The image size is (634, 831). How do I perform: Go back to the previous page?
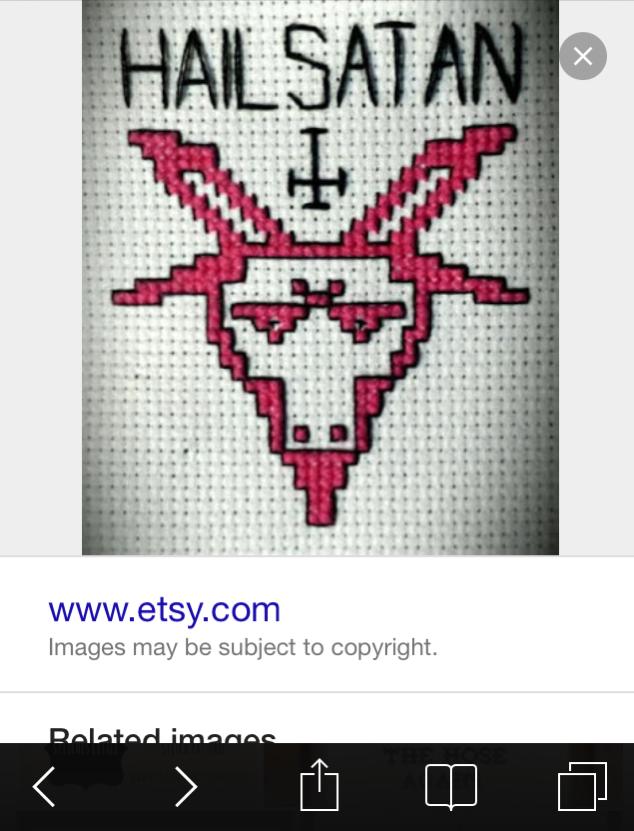[44, 787]
